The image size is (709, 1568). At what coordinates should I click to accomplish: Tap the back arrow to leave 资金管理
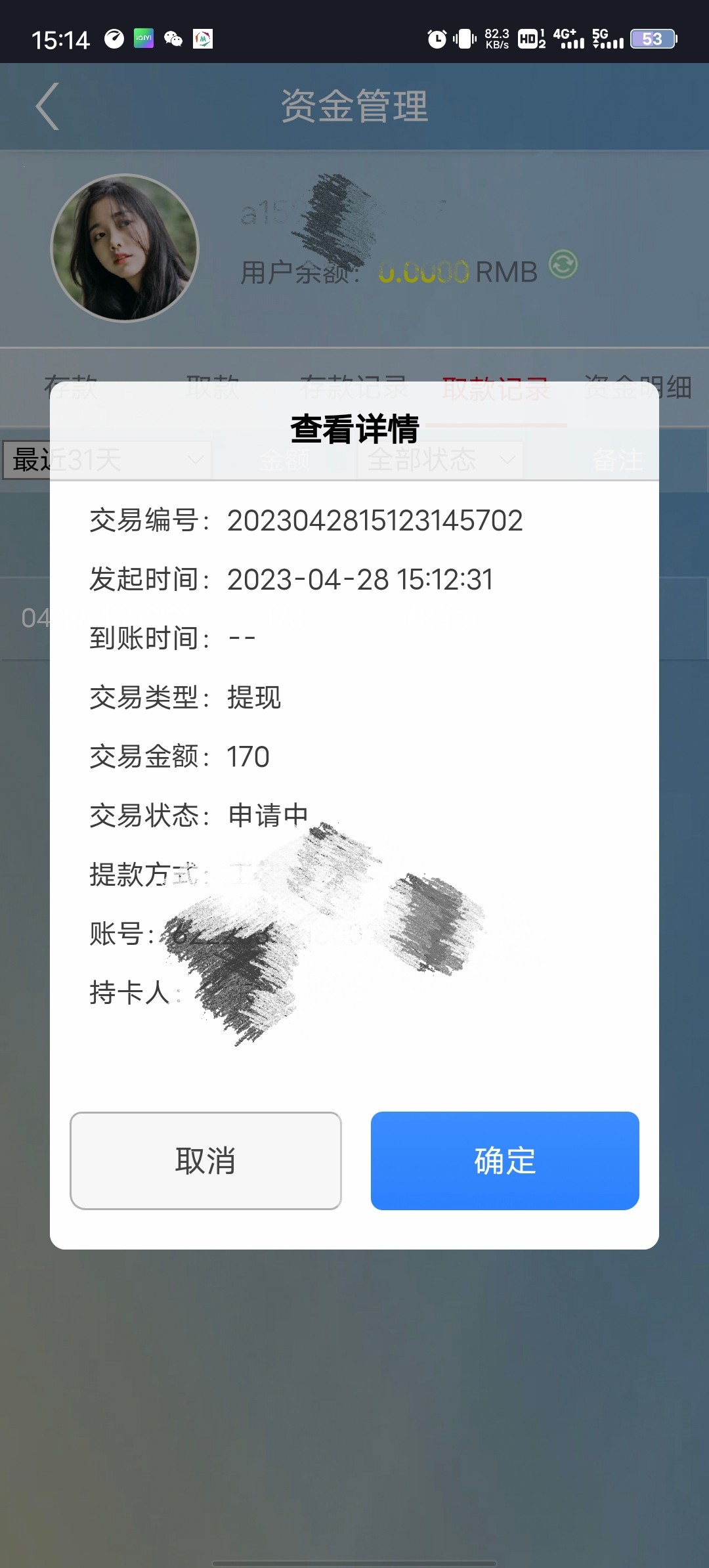click(x=47, y=105)
